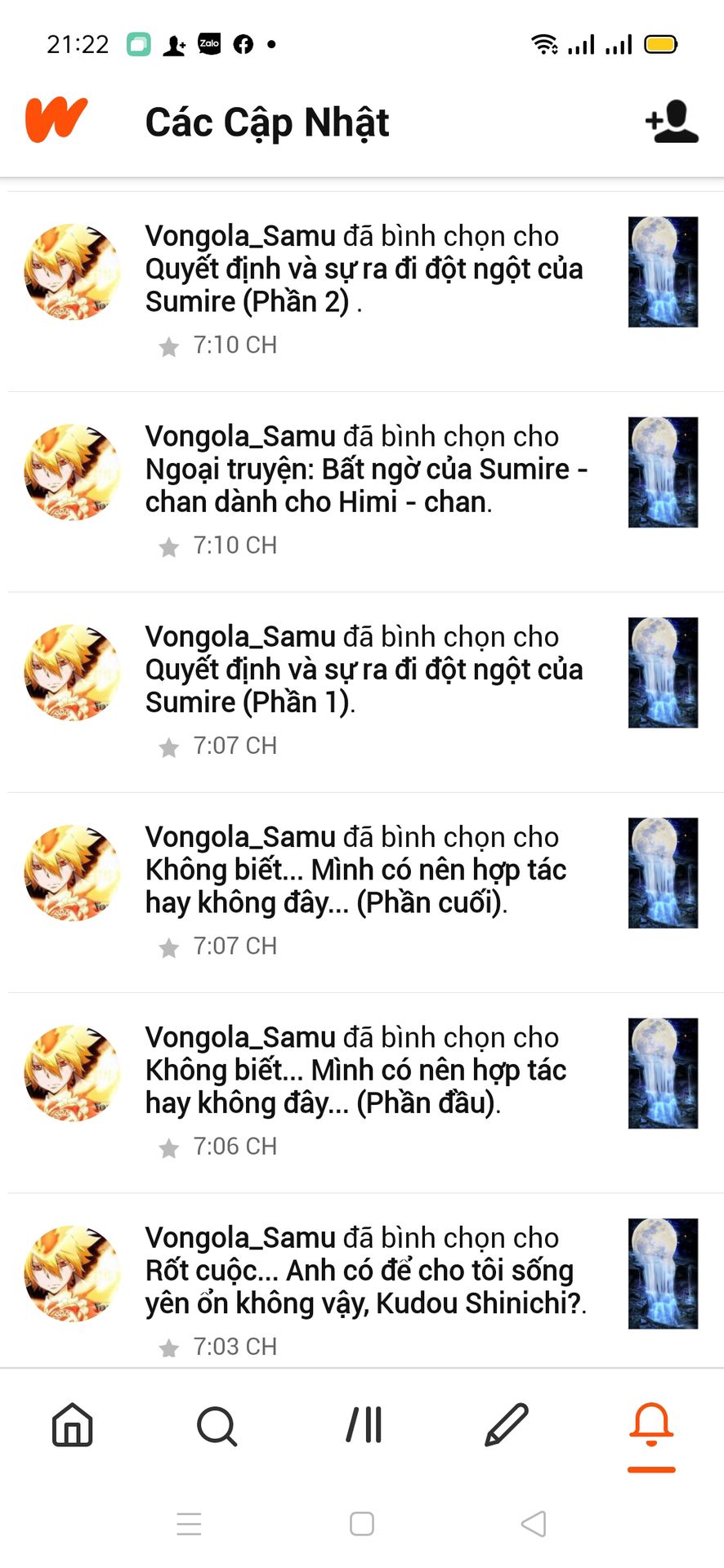Select the notifications bell tab
This screenshot has height=1568, width=724.
coord(651,1425)
